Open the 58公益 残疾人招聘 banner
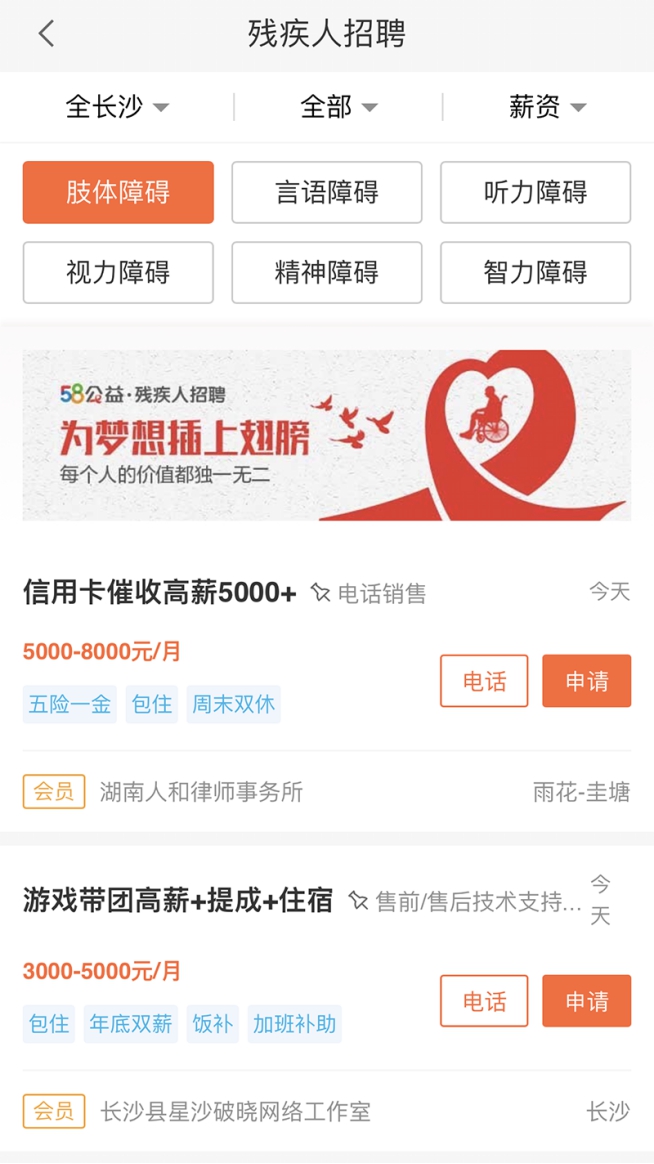Image resolution: width=654 pixels, height=1164 pixels. tap(327, 435)
